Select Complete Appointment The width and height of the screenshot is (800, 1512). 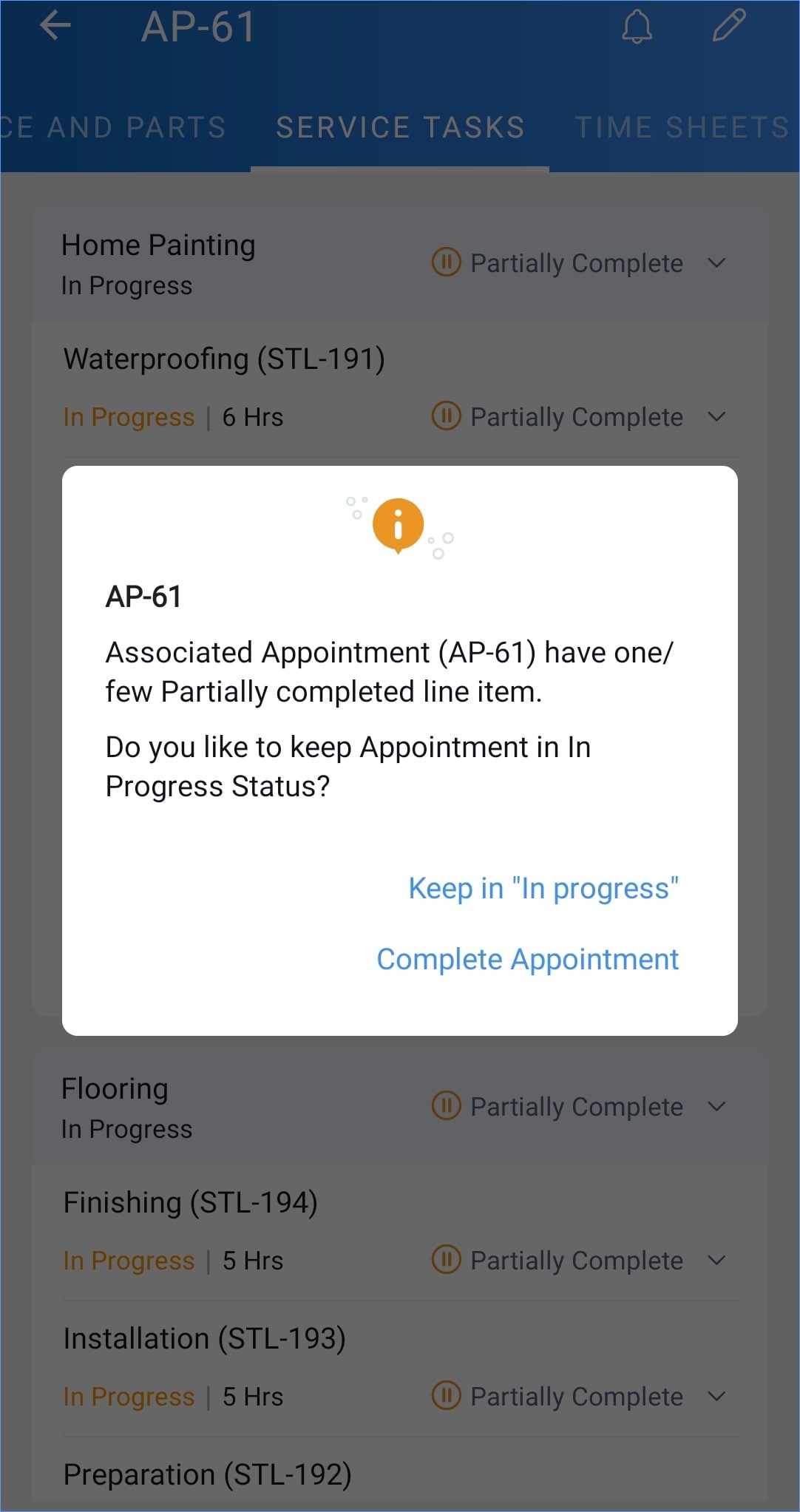click(x=527, y=959)
